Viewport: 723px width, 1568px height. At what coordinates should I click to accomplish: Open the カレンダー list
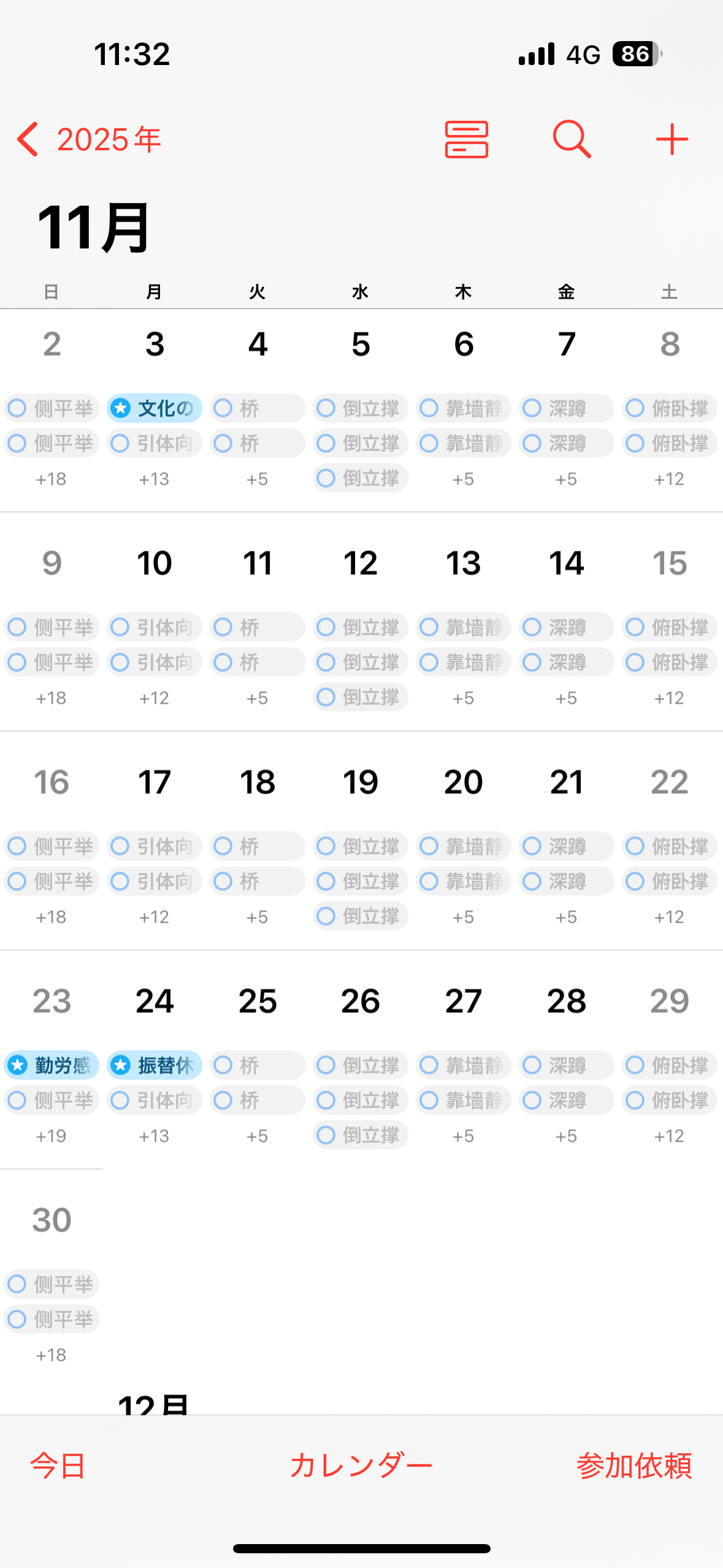[x=361, y=1466]
